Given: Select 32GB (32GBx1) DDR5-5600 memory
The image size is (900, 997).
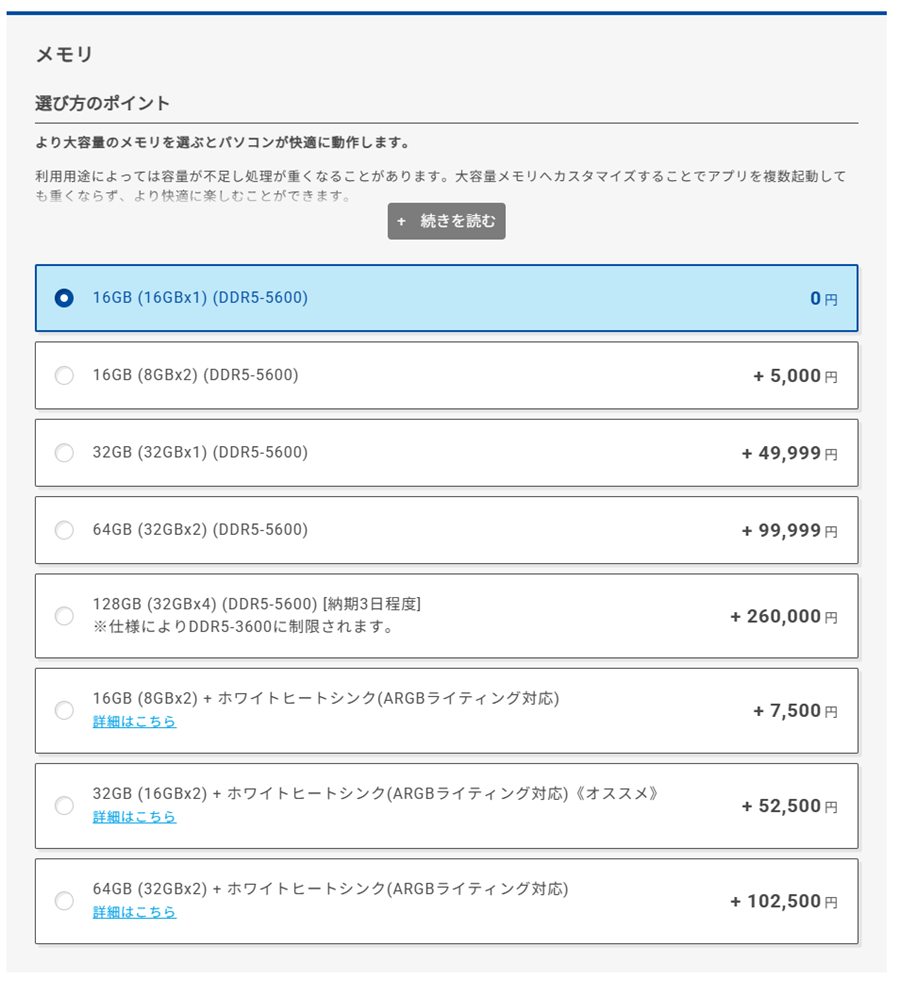Looking at the screenshot, I should (64, 452).
